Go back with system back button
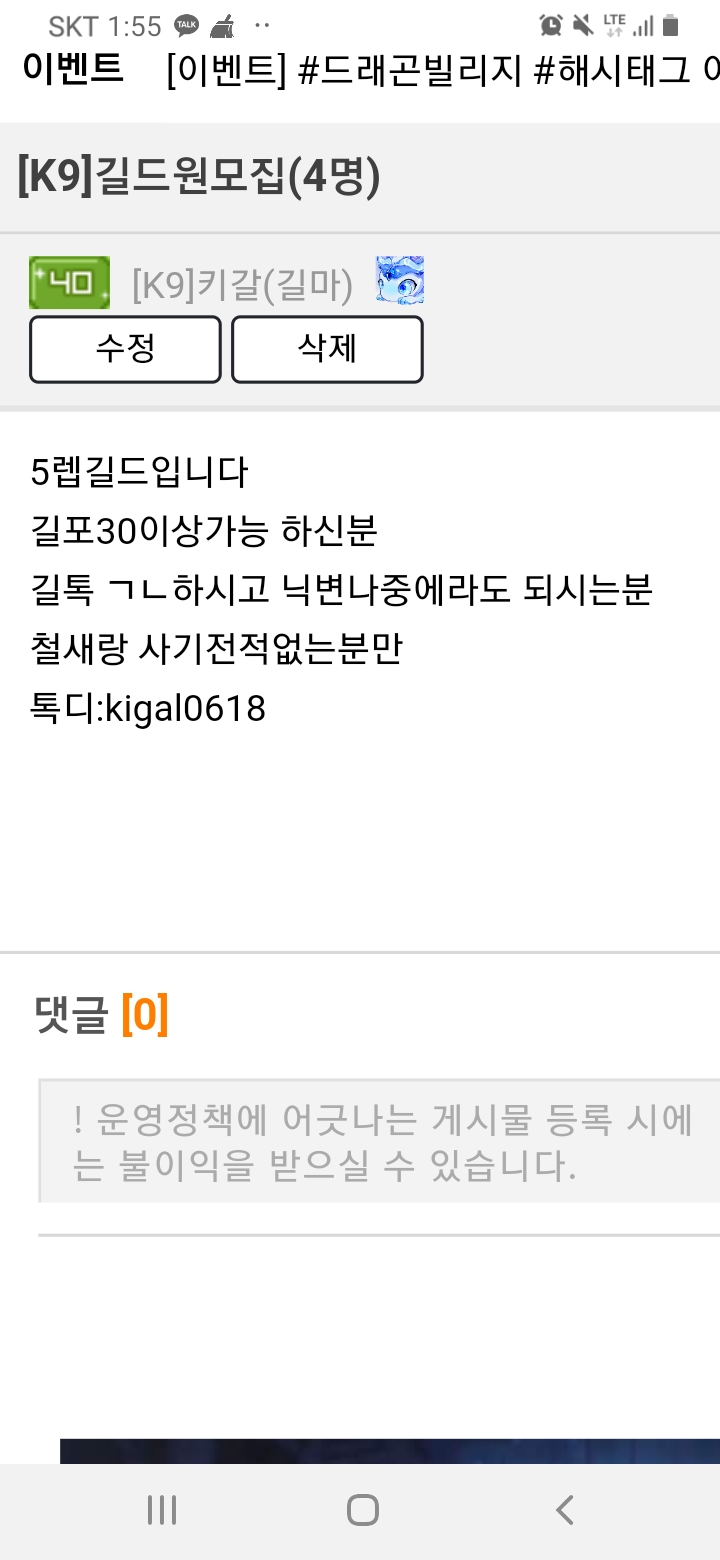This screenshot has width=720, height=1560. (x=564, y=1510)
